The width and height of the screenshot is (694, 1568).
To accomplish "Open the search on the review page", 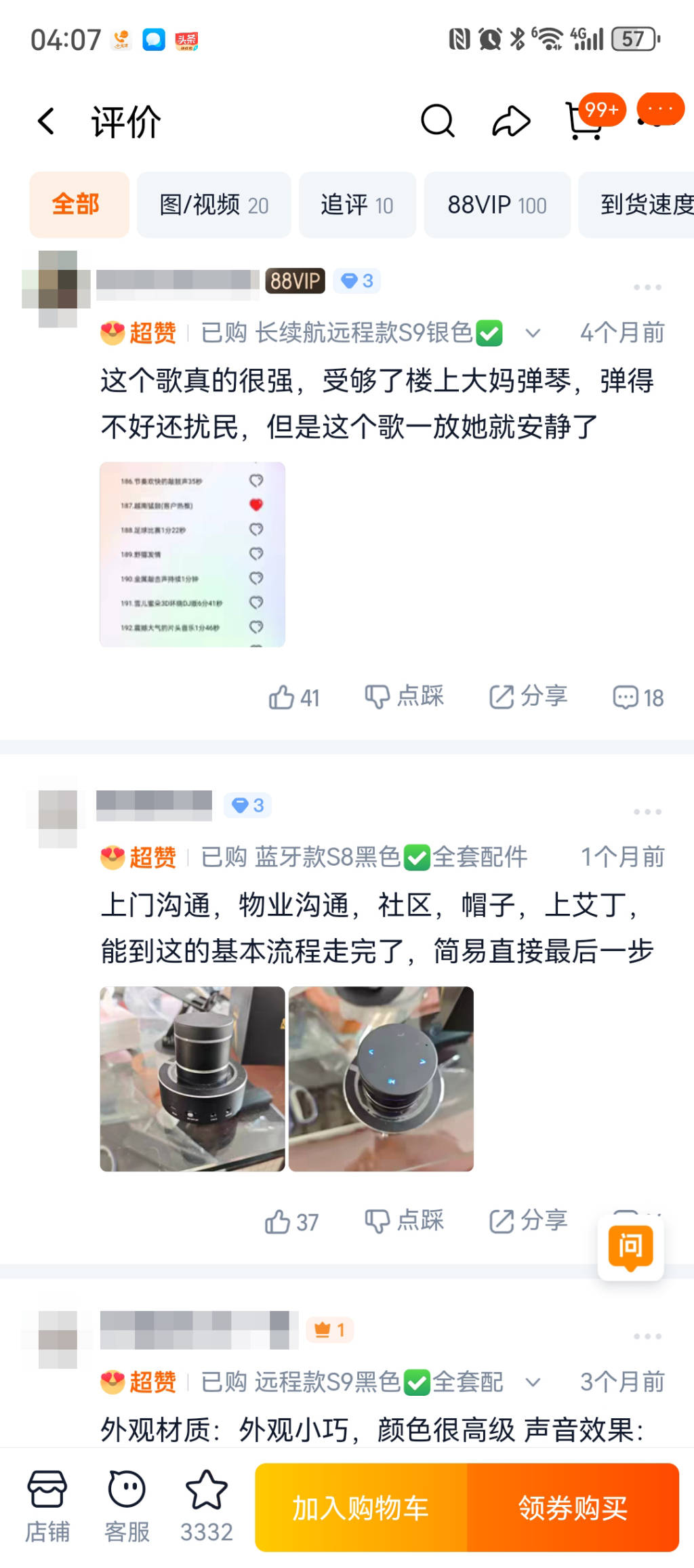I will [x=438, y=122].
